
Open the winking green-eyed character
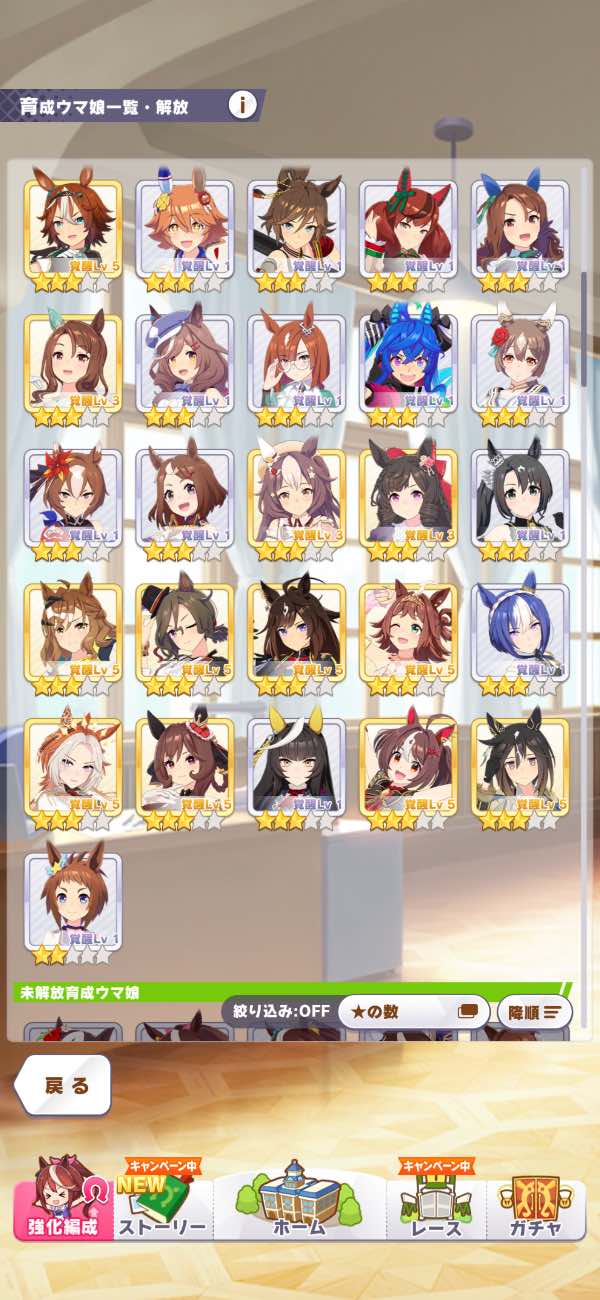pos(408,632)
